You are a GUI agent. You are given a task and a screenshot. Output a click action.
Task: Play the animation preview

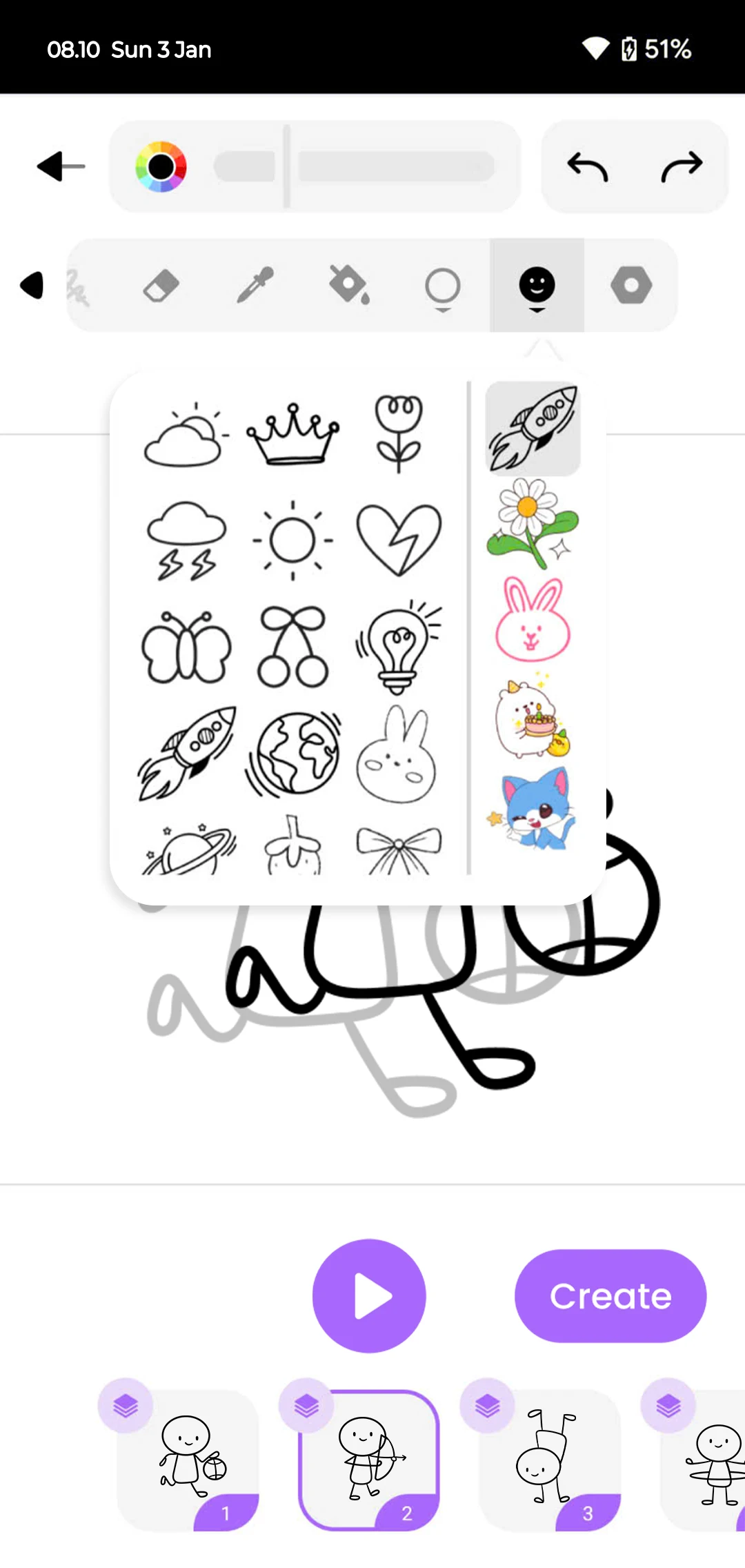pyautogui.click(x=369, y=1295)
